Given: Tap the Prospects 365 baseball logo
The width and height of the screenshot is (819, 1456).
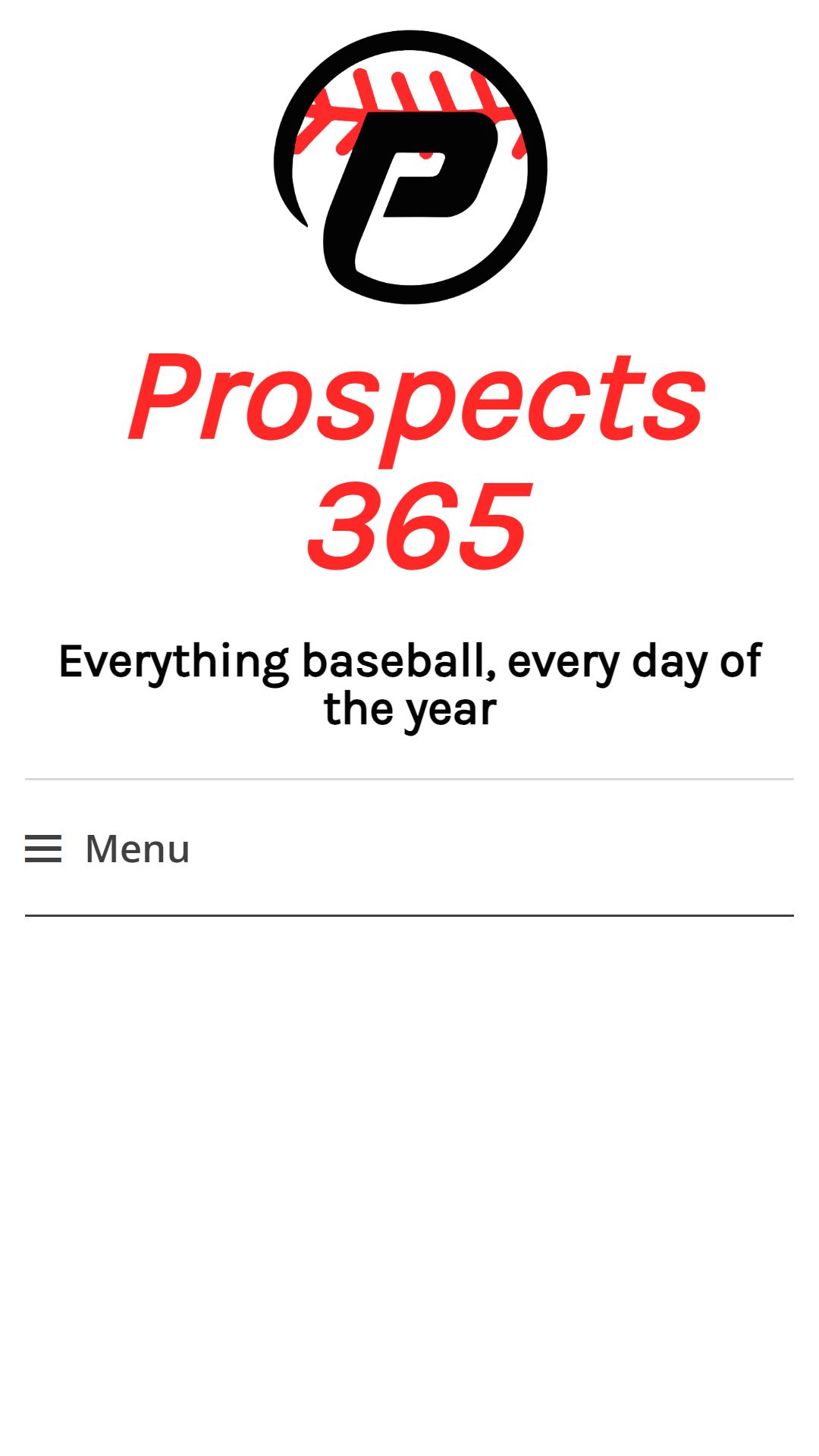Looking at the screenshot, I should click(410, 167).
